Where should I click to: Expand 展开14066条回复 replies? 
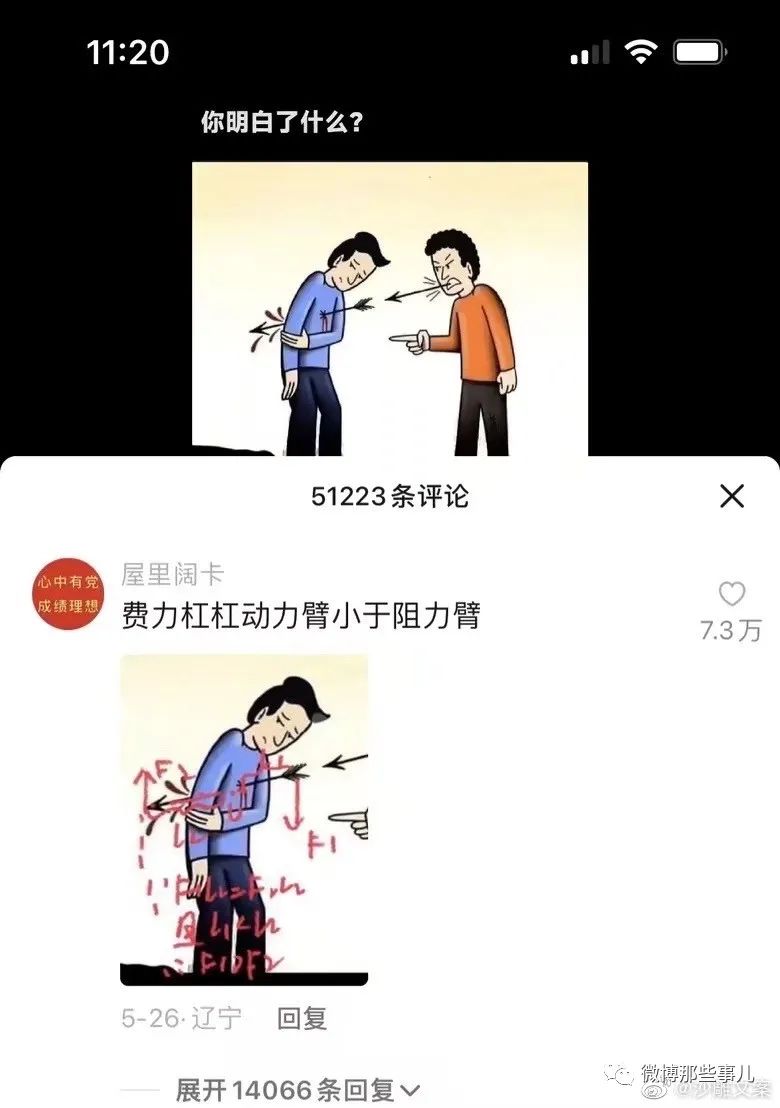pos(298,1089)
